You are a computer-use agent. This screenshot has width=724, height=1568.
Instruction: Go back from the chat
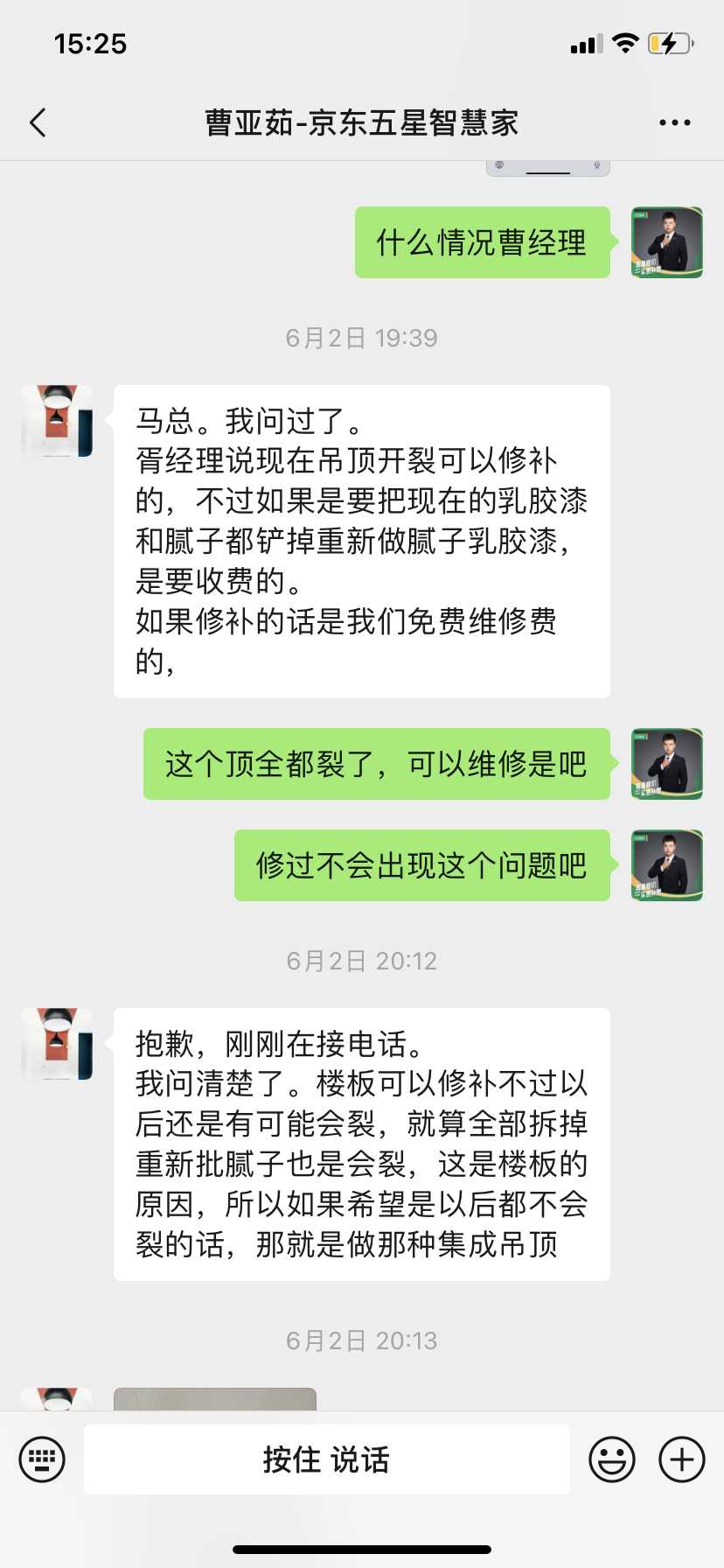point(38,123)
